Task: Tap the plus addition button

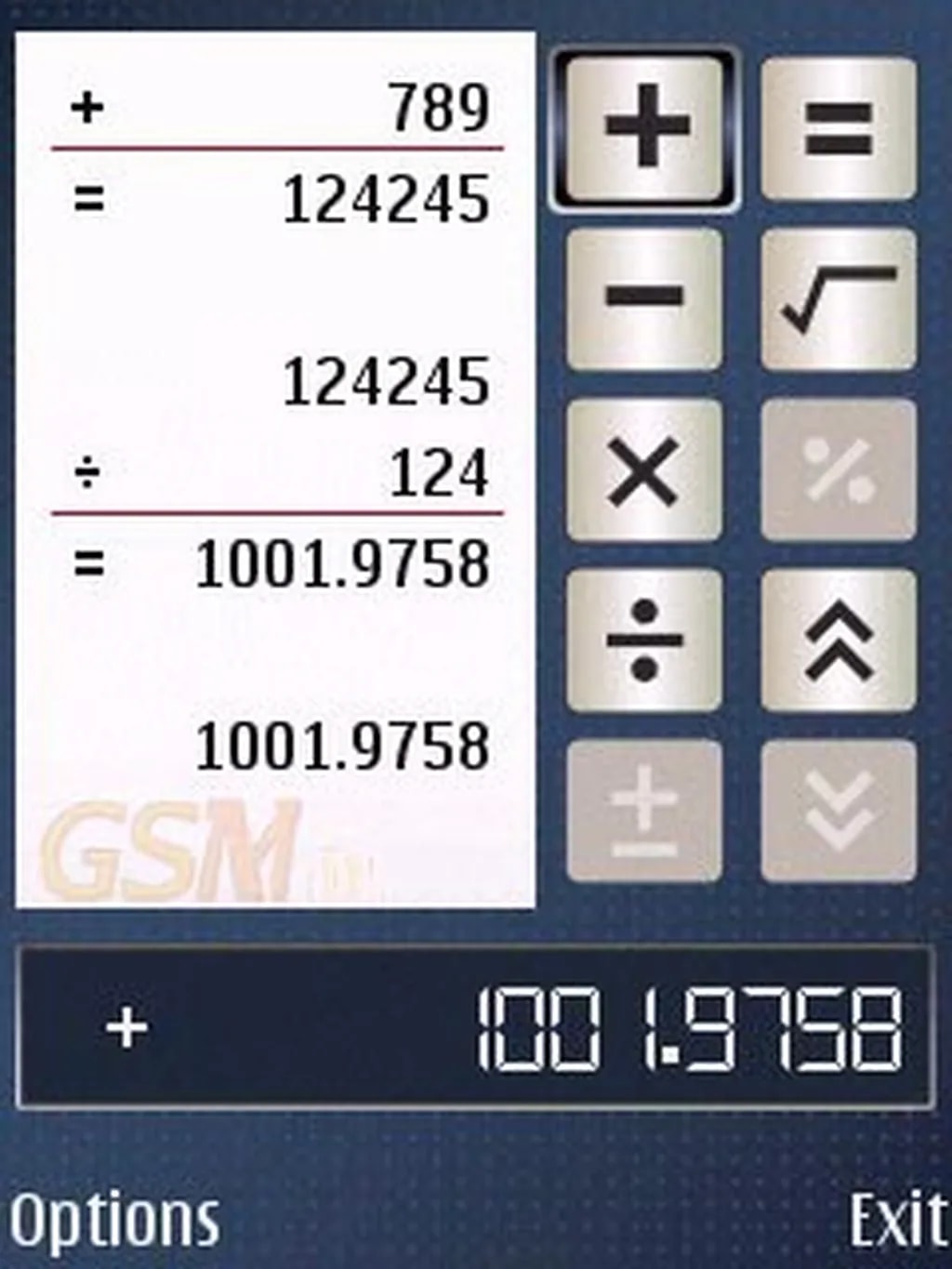Action: coord(644,127)
